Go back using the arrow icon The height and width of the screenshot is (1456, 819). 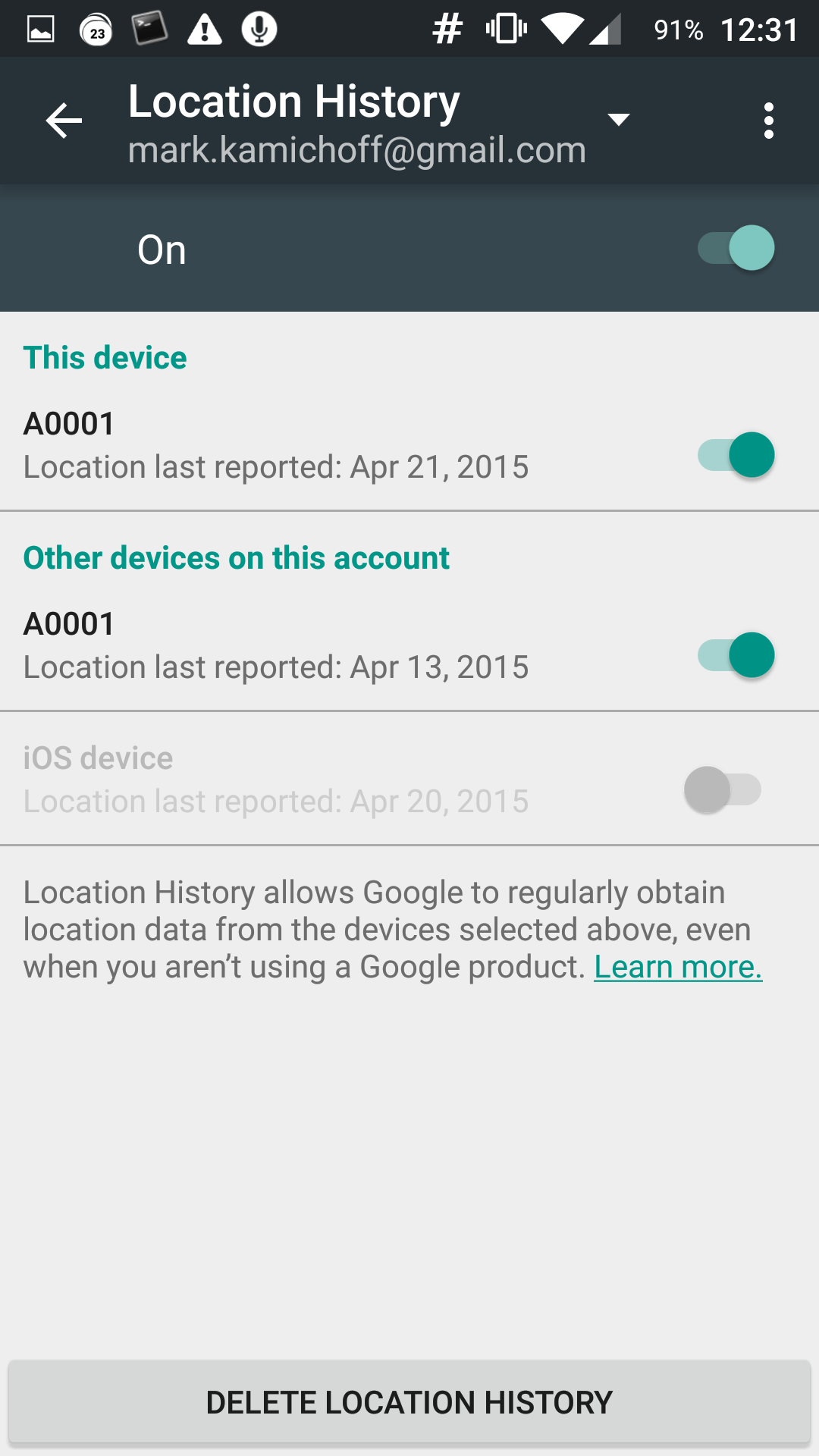(64, 121)
